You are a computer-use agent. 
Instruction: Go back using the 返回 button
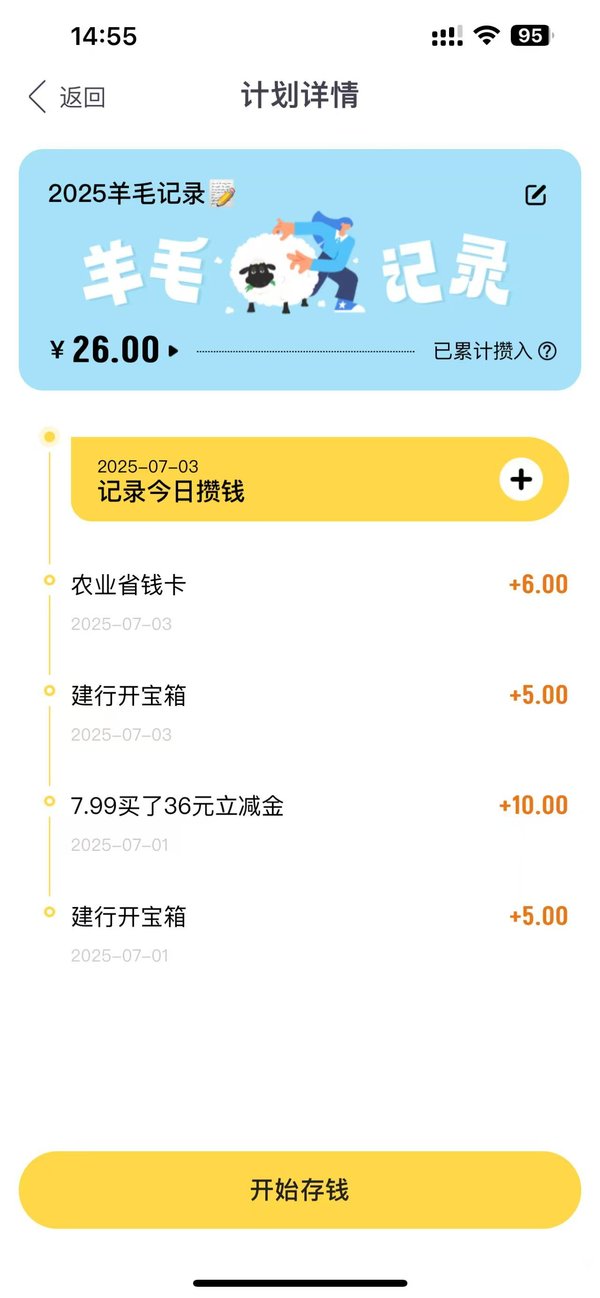pyautogui.click(x=66, y=97)
